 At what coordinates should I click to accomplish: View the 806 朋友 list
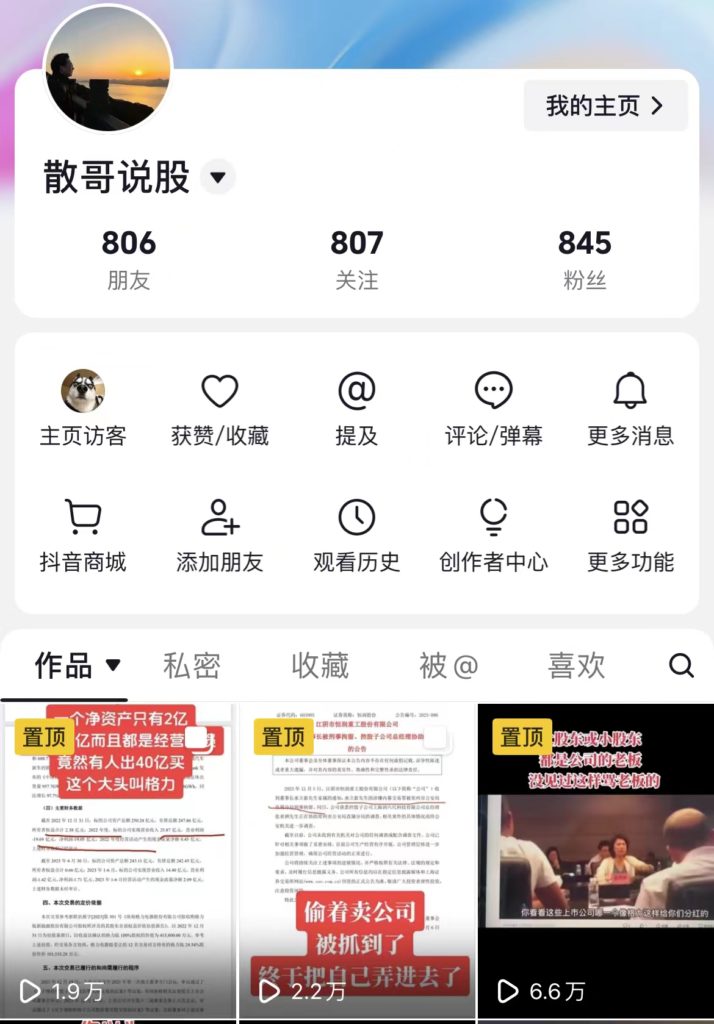click(x=128, y=259)
